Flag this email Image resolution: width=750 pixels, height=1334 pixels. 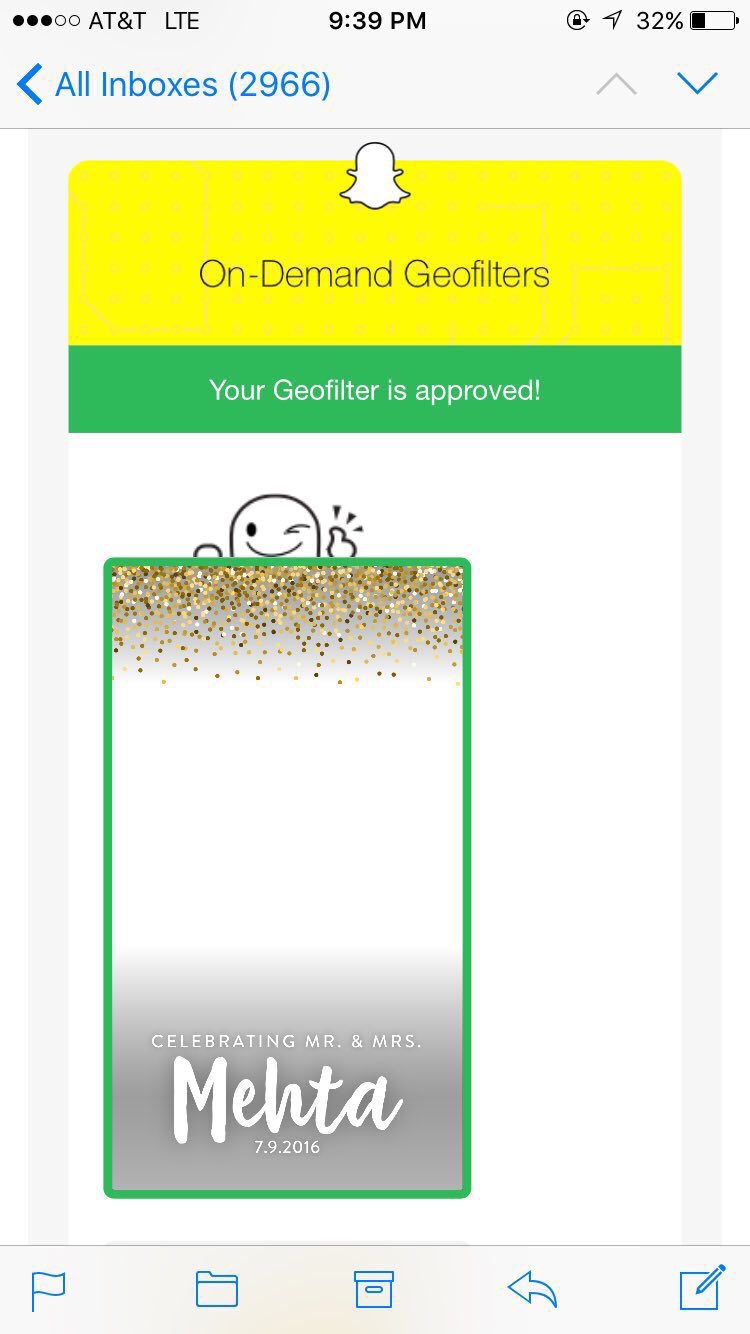[48, 1290]
